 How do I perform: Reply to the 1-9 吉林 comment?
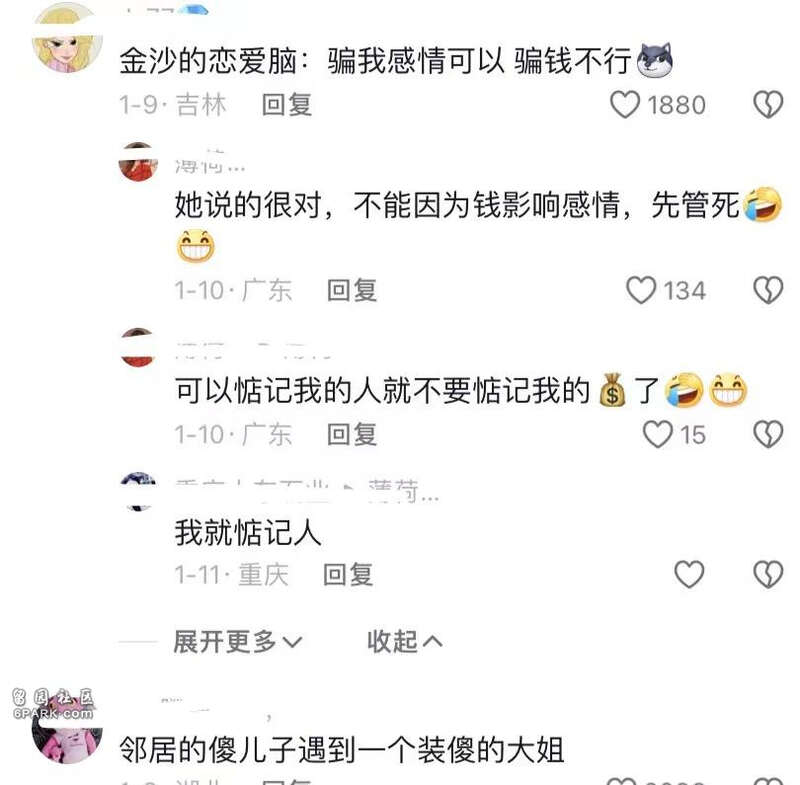pyautogui.click(x=287, y=104)
